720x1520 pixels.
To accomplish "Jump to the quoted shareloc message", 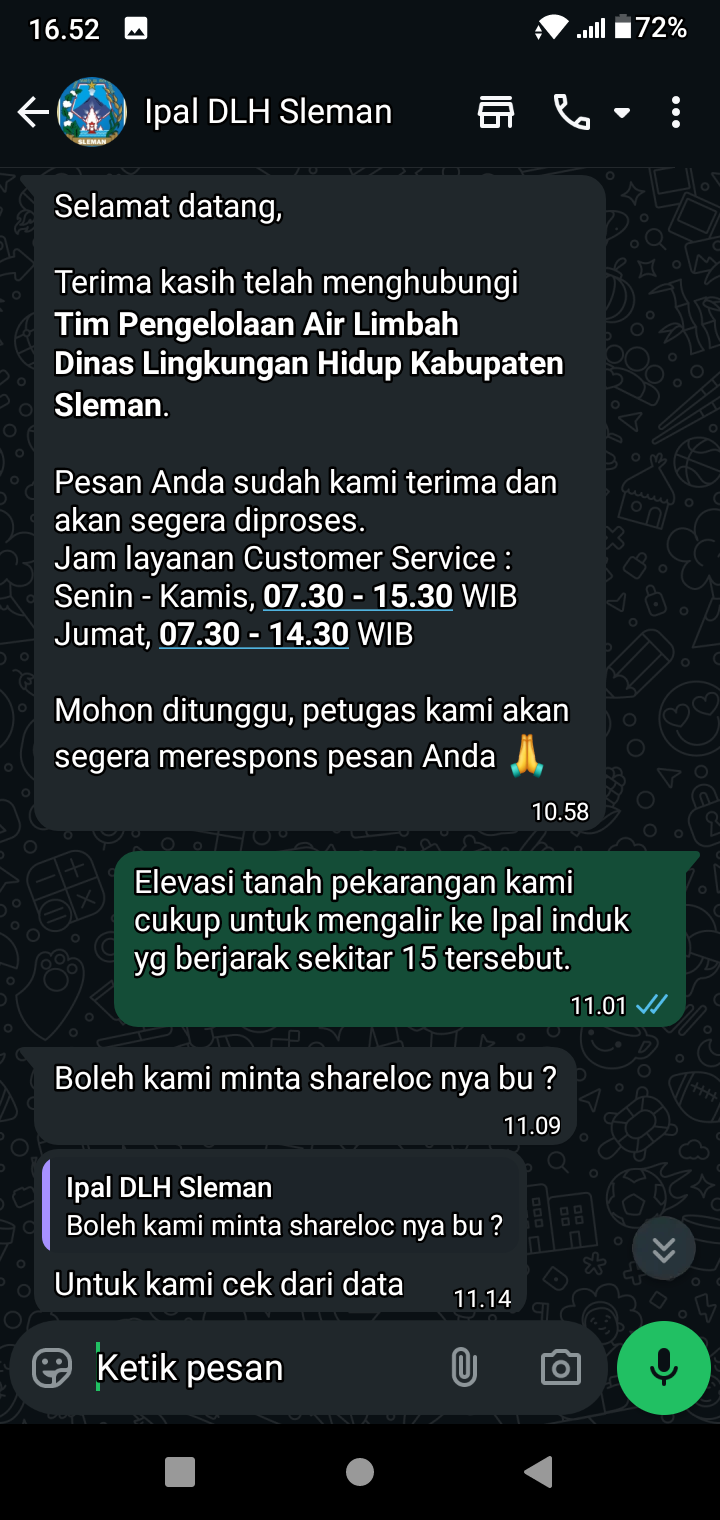I will click(x=284, y=1207).
